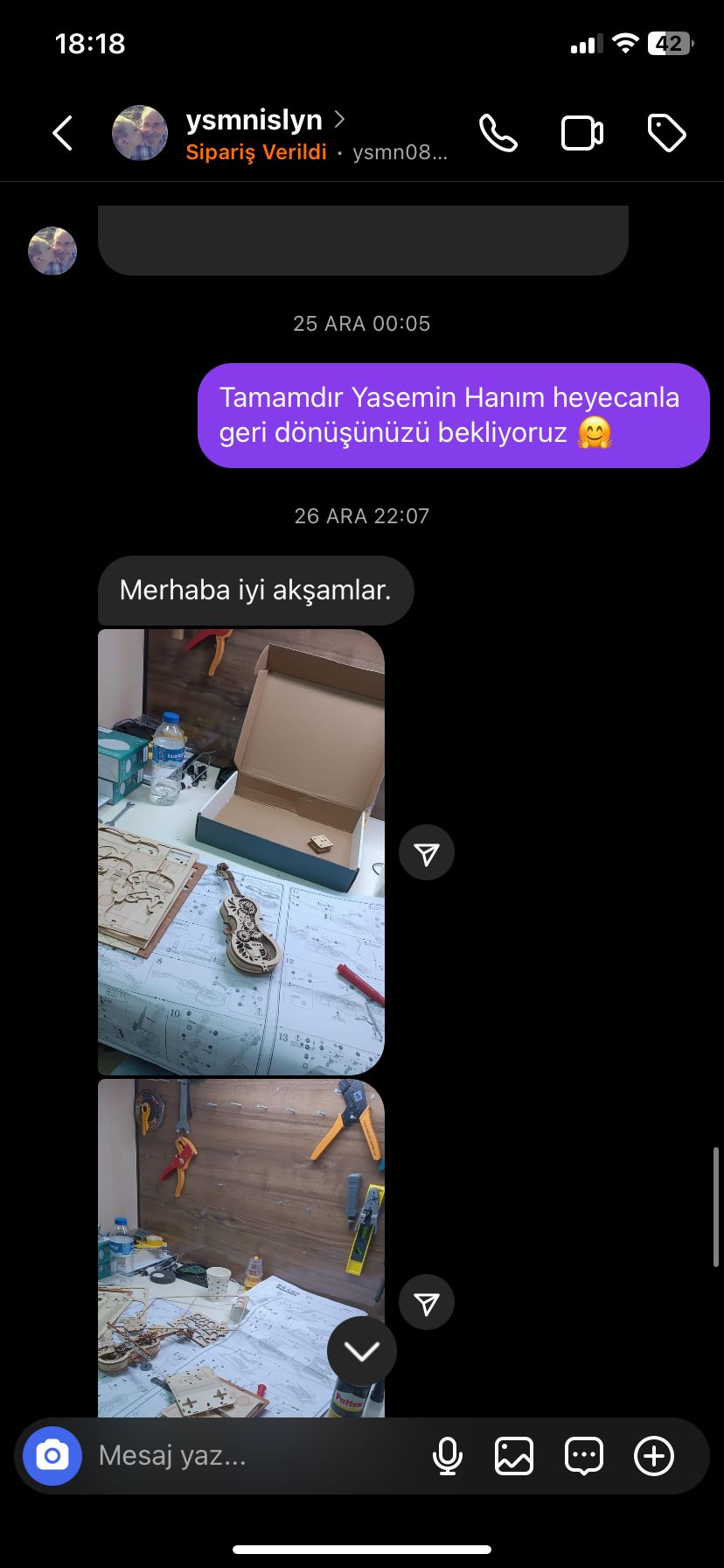Go back to the messages list
Screen dimensions: 724x1568
[62, 134]
